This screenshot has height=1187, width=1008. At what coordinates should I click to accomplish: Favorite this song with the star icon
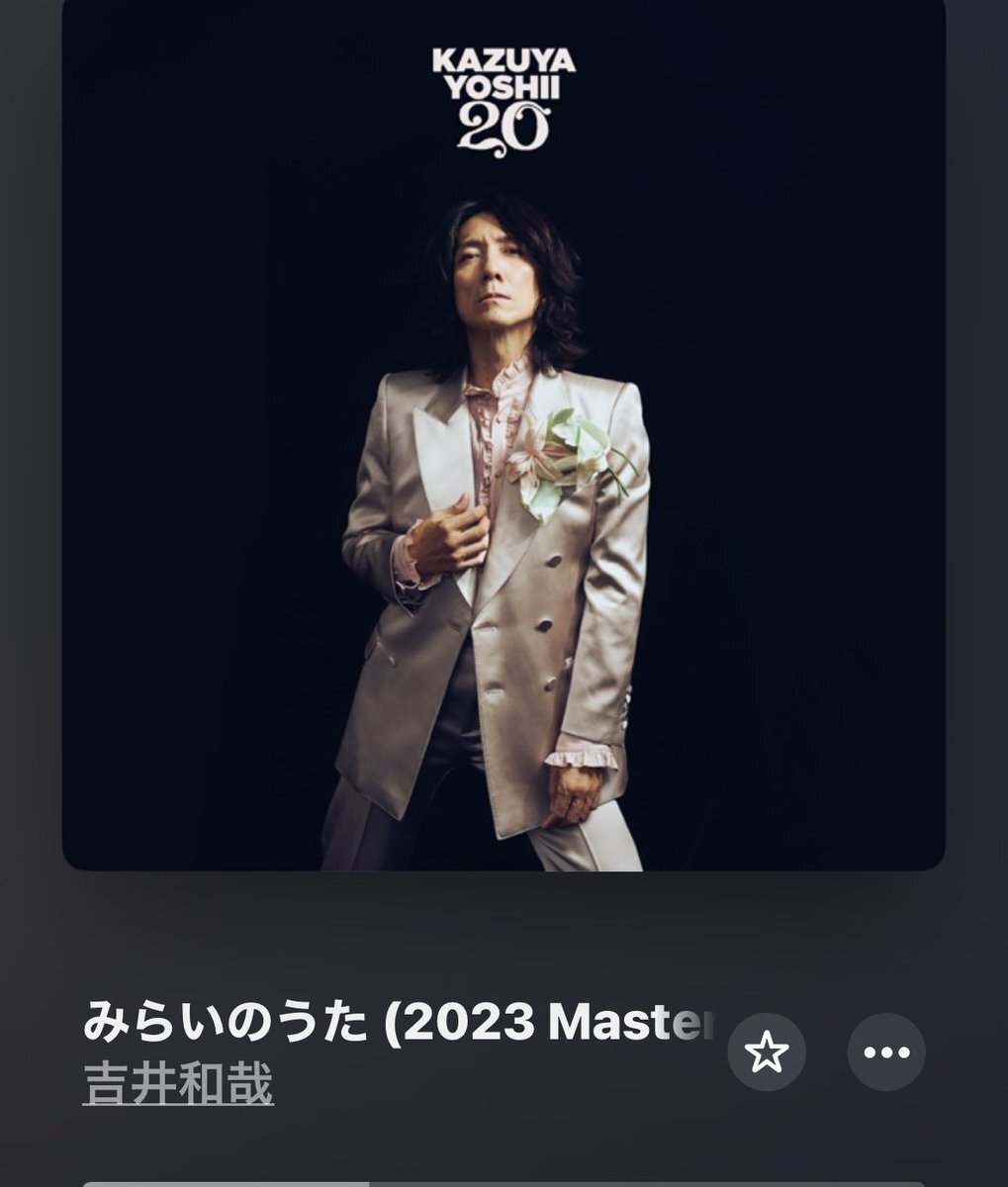tap(767, 1051)
